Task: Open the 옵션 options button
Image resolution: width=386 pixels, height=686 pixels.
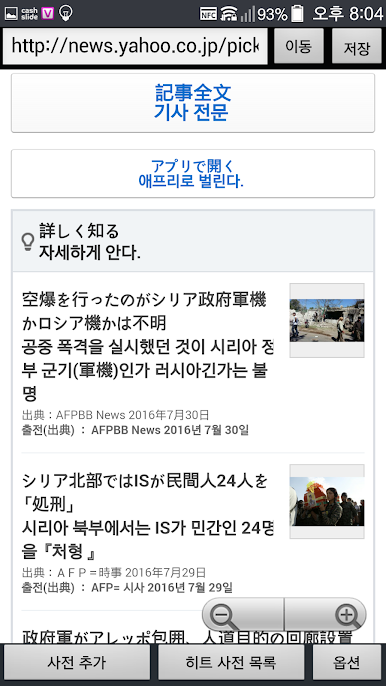Action: point(347,662)
